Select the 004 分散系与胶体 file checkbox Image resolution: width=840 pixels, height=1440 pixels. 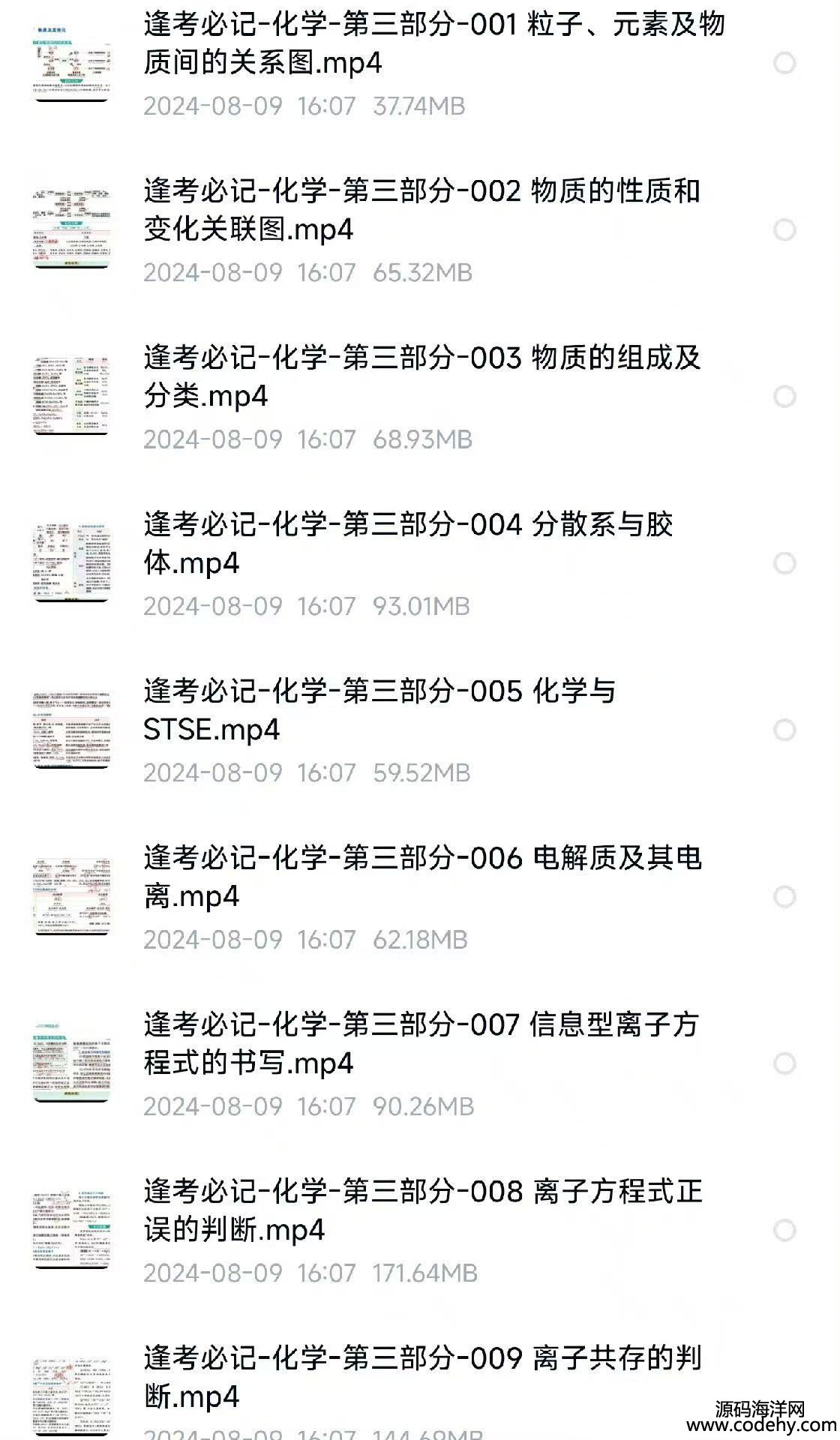pos(784,563)
